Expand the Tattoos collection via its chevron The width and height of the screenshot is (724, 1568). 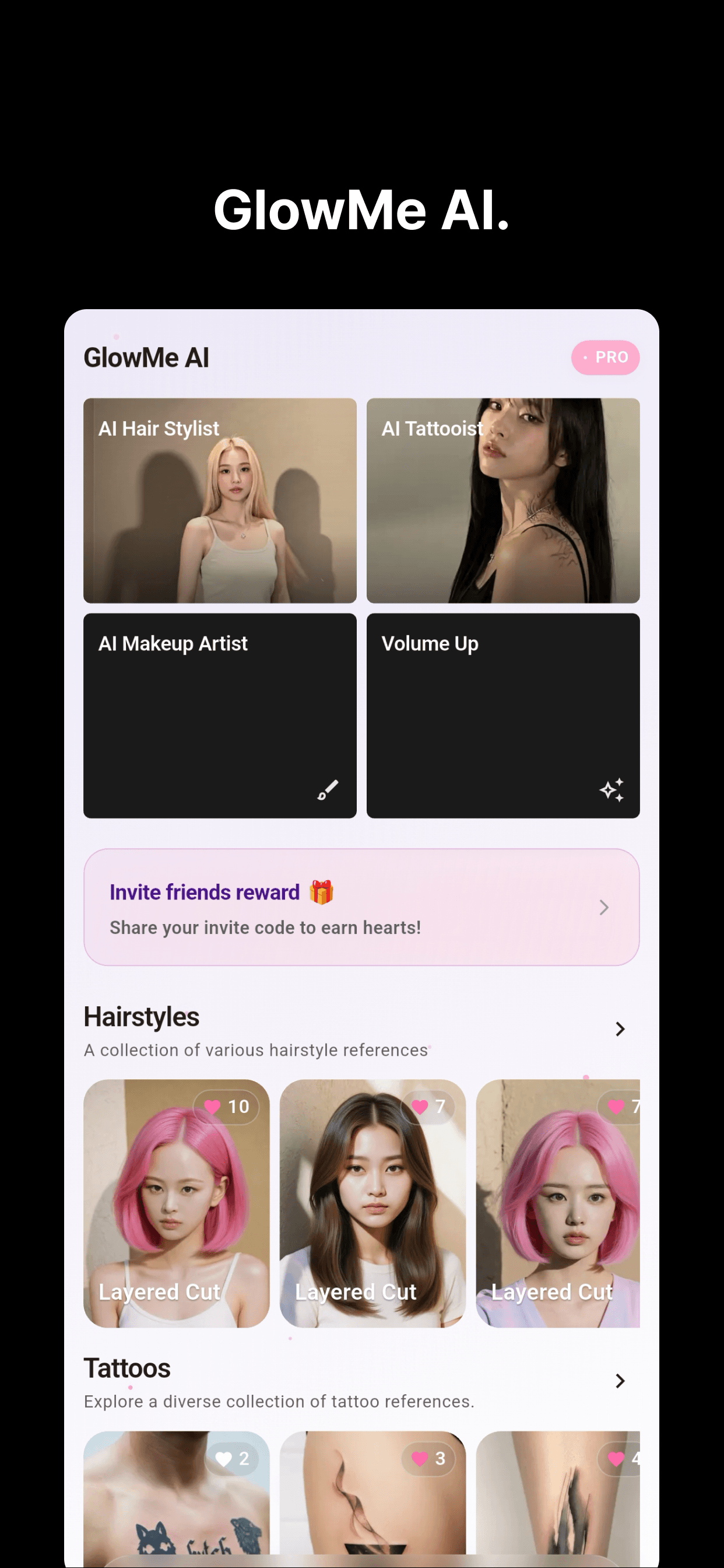click(620, 1381)
